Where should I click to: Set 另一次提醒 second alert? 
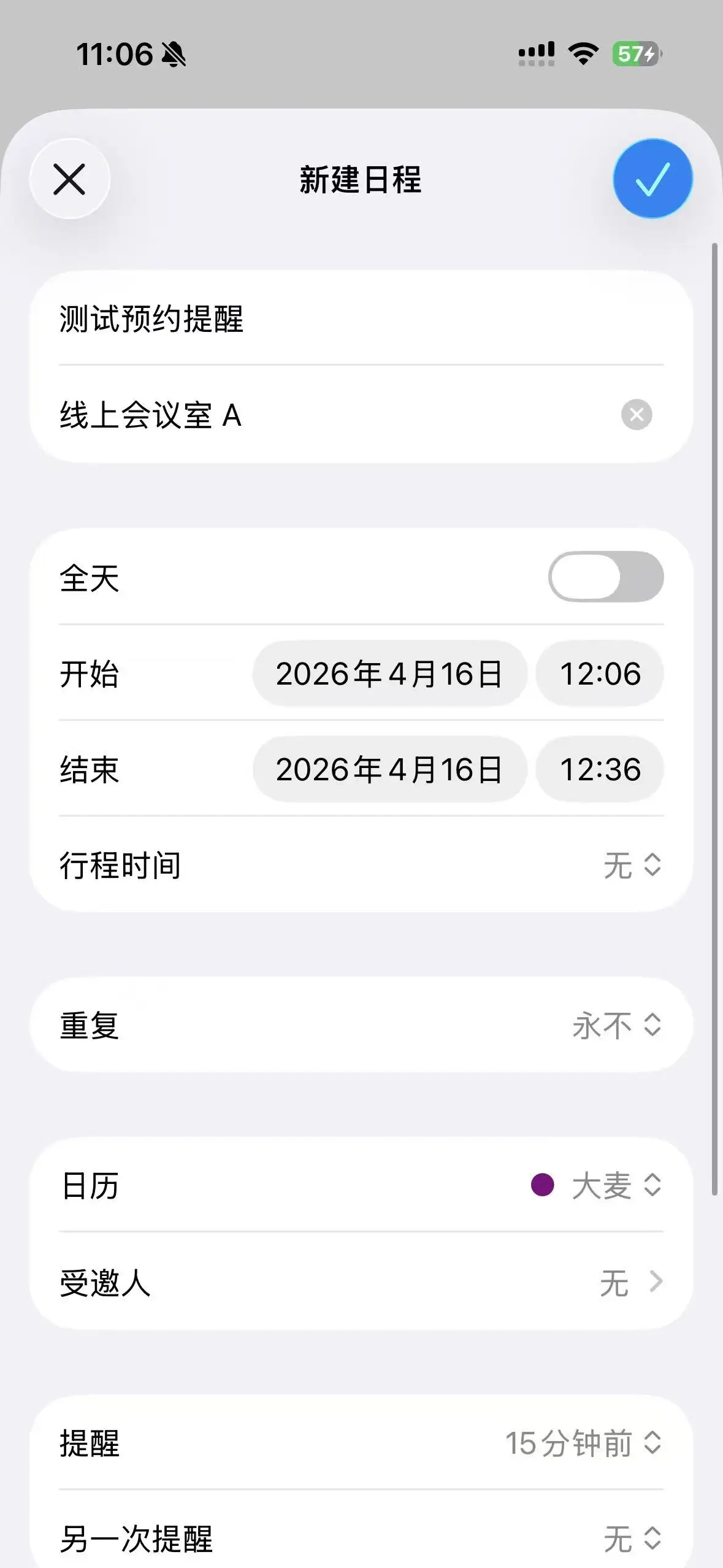pyautogui.click(x=632, y=1539)
